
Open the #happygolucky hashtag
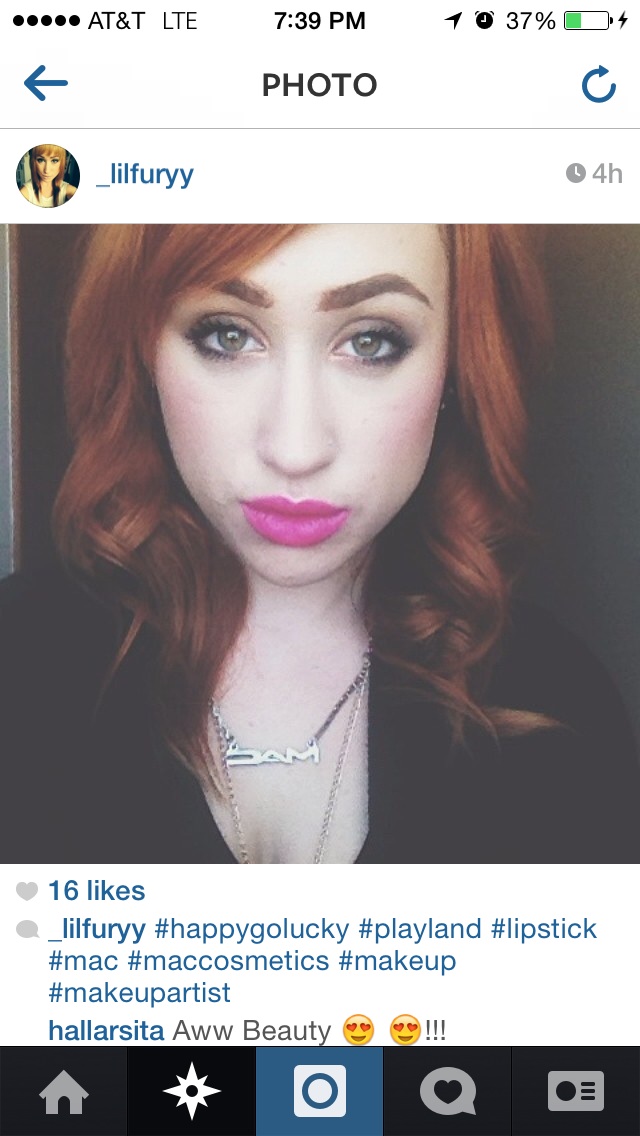point(251,929)
